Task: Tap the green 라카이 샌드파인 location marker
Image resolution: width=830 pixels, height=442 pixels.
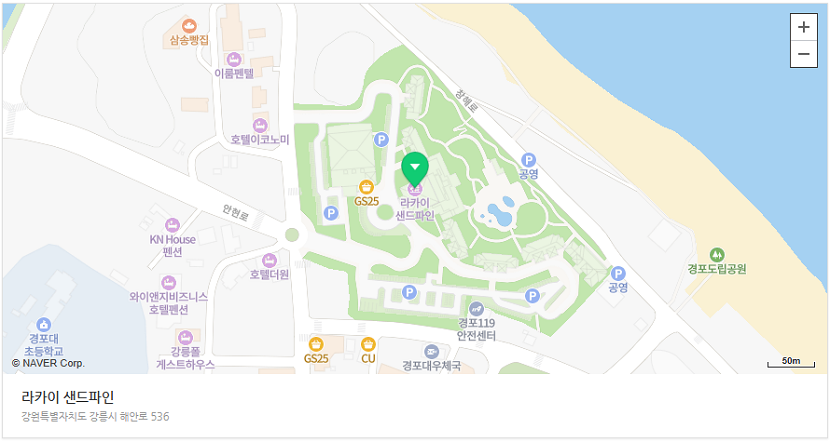Action: point(414,169)
